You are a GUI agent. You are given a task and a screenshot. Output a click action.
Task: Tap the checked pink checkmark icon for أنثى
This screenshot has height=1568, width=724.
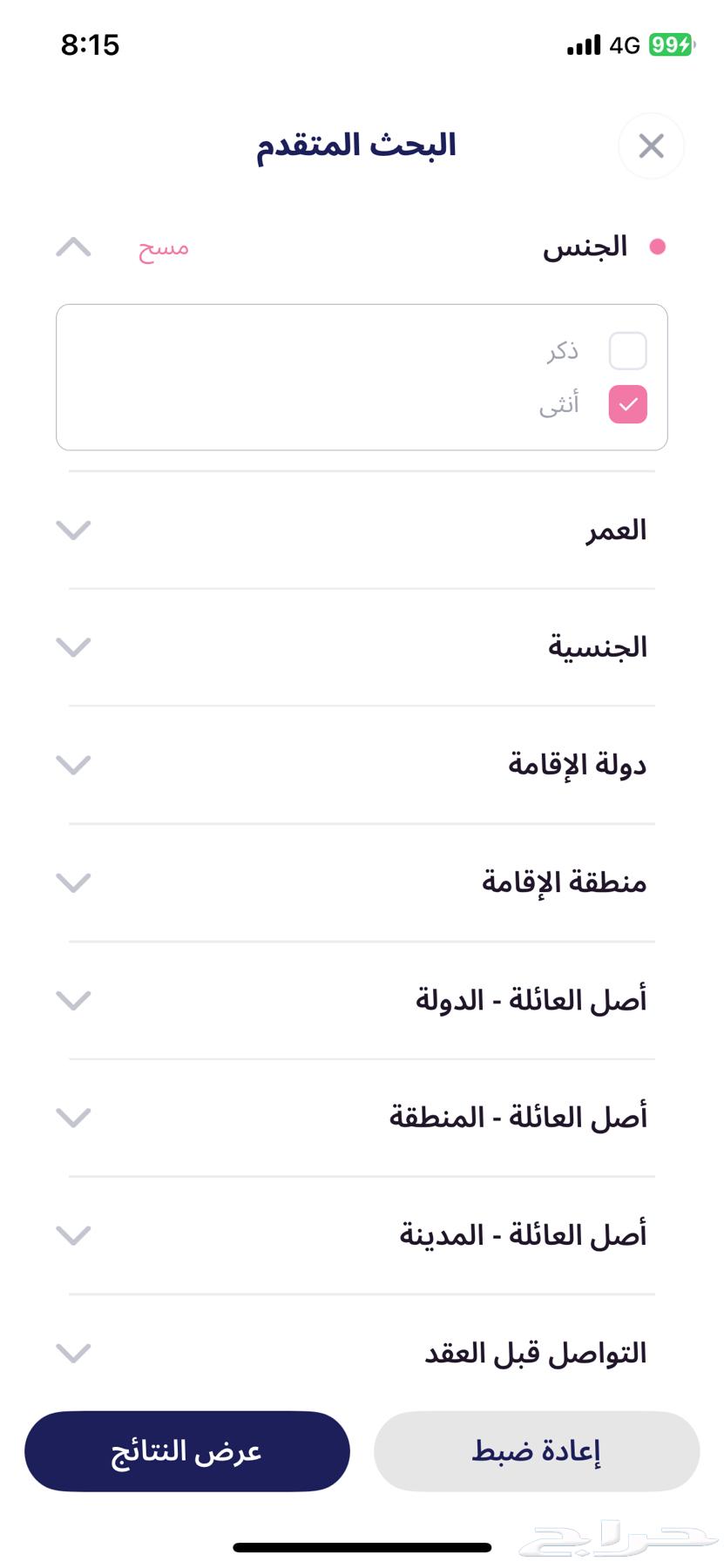(x=626, y=404)
